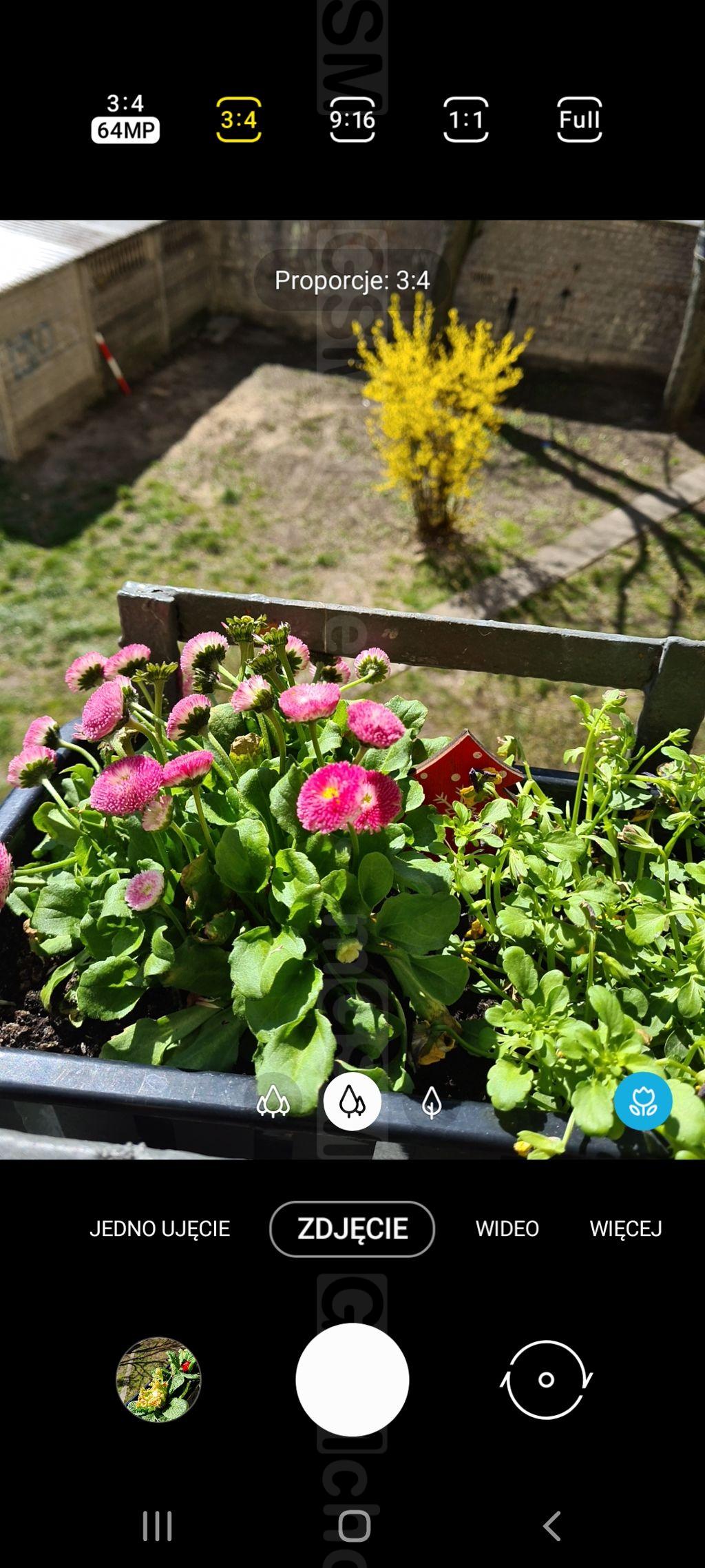Switch to the telephoto single-tree lens
The width and height of the screenshot is (705, 1568).
click(432, 1102)
